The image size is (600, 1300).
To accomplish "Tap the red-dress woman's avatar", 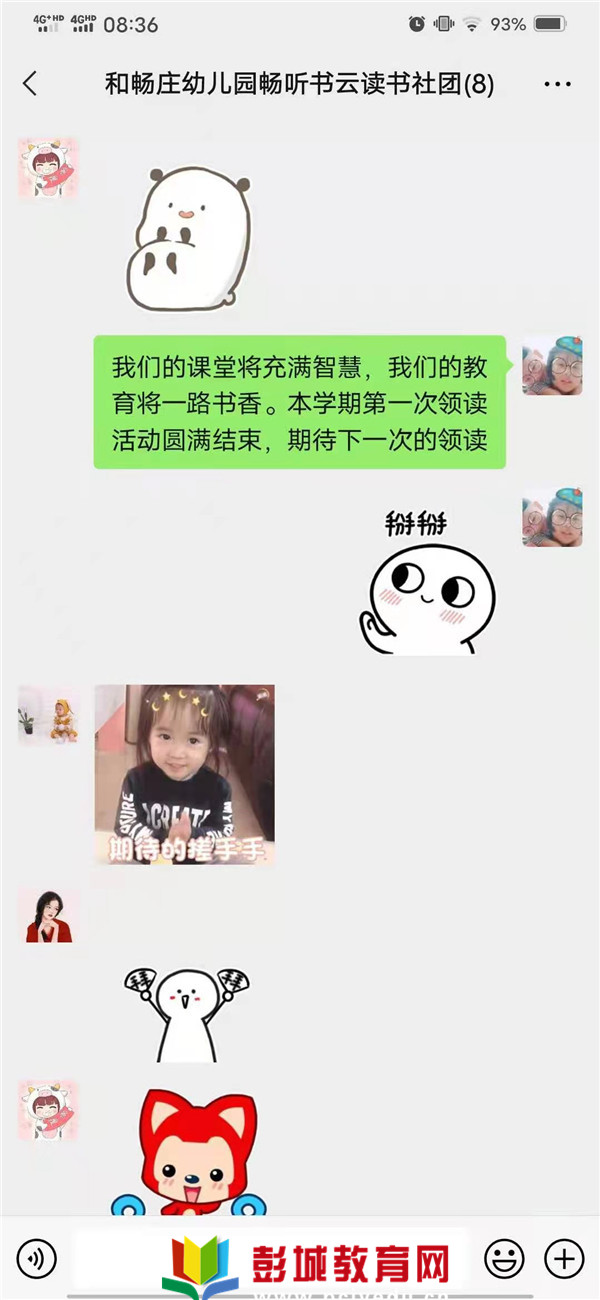I will point(48,916).
